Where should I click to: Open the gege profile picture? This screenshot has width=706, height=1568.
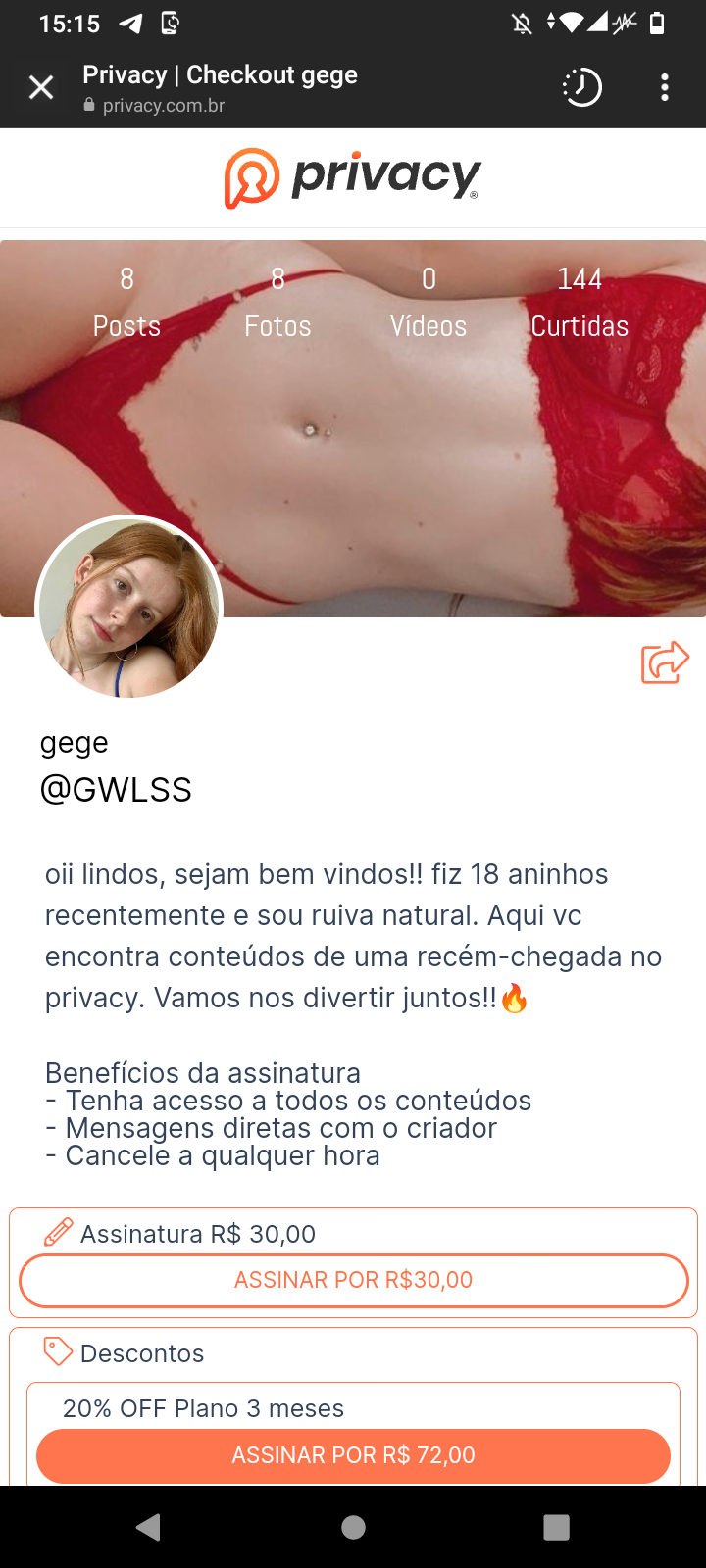point(128,609)
